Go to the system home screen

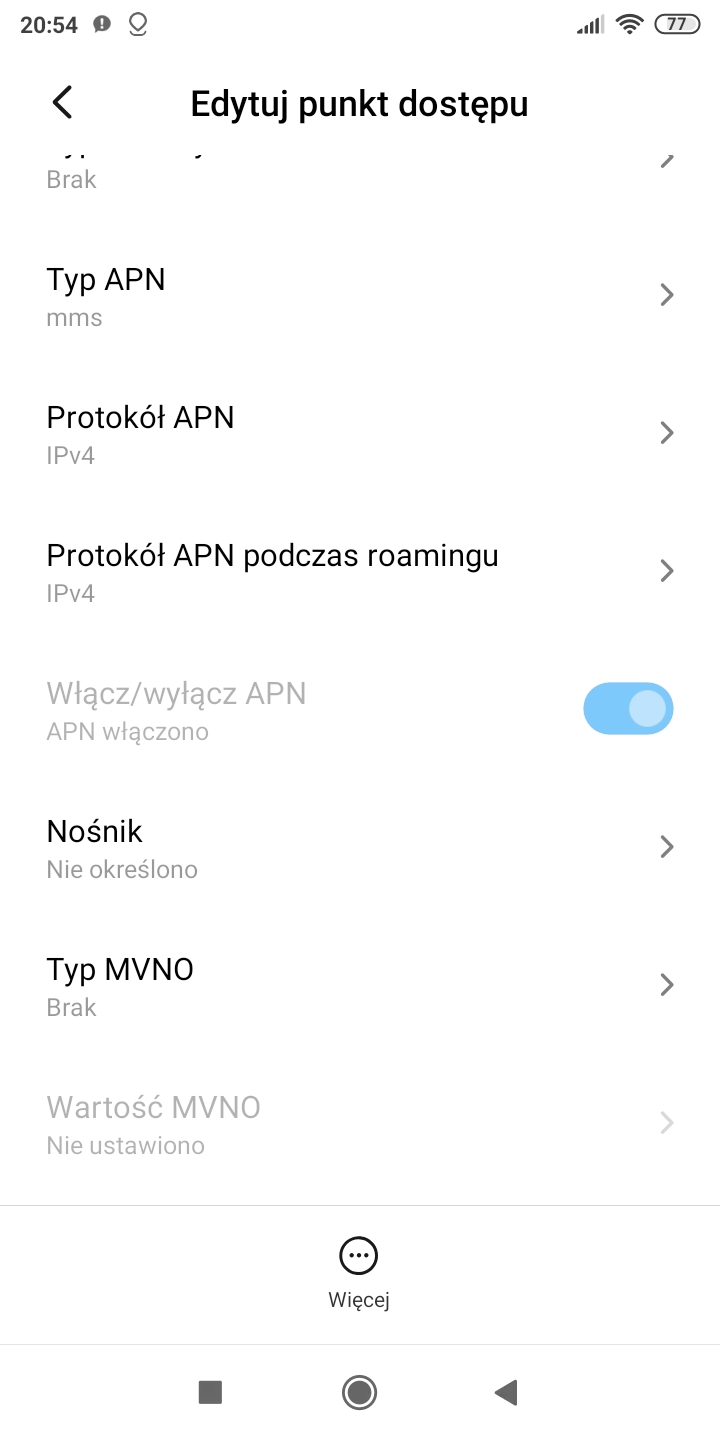click(359, 1392)
